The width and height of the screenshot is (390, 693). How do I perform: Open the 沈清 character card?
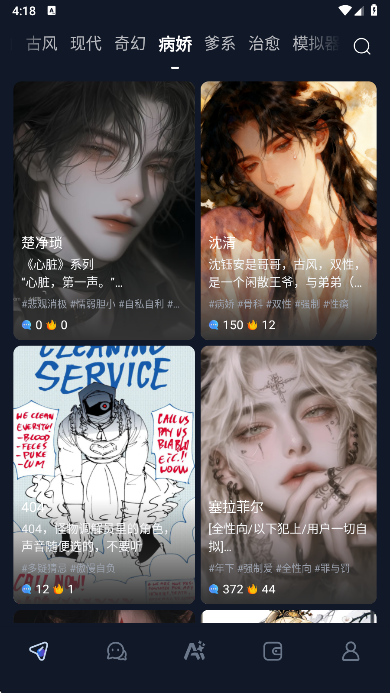click(x=289, y=210)
